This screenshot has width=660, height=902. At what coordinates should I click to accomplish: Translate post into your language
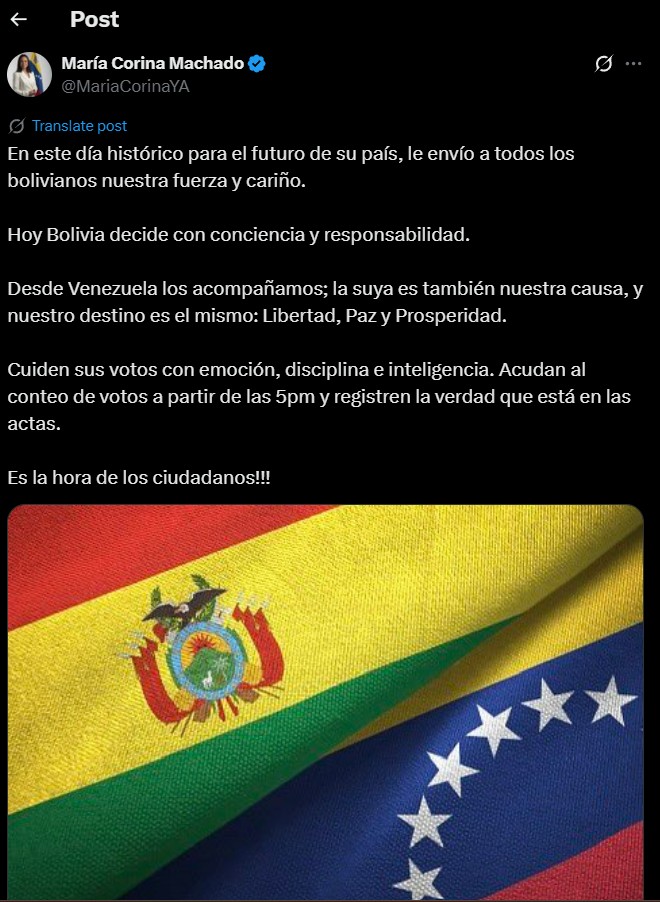click(79, 126)
